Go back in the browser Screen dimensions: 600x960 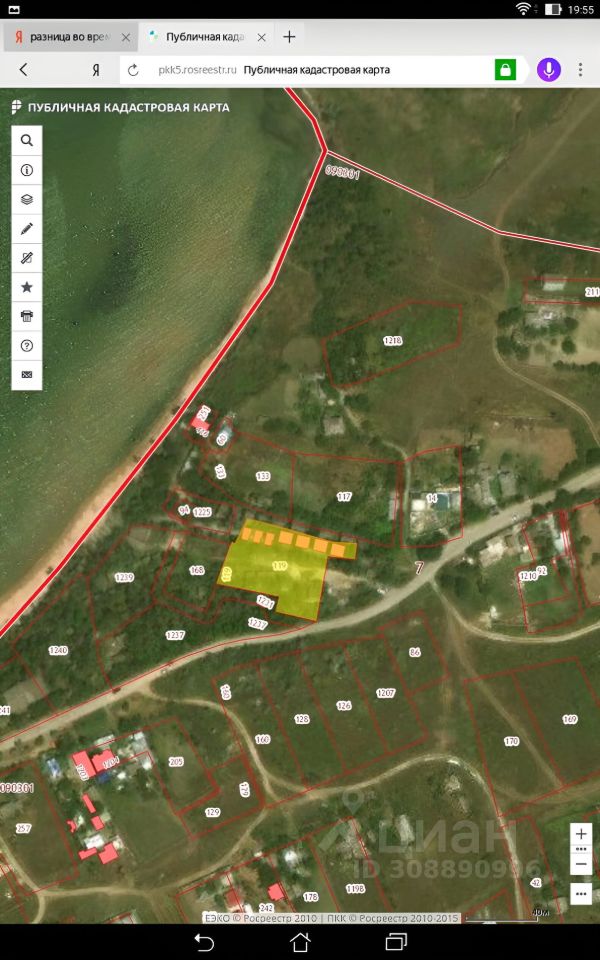point(24,70)
